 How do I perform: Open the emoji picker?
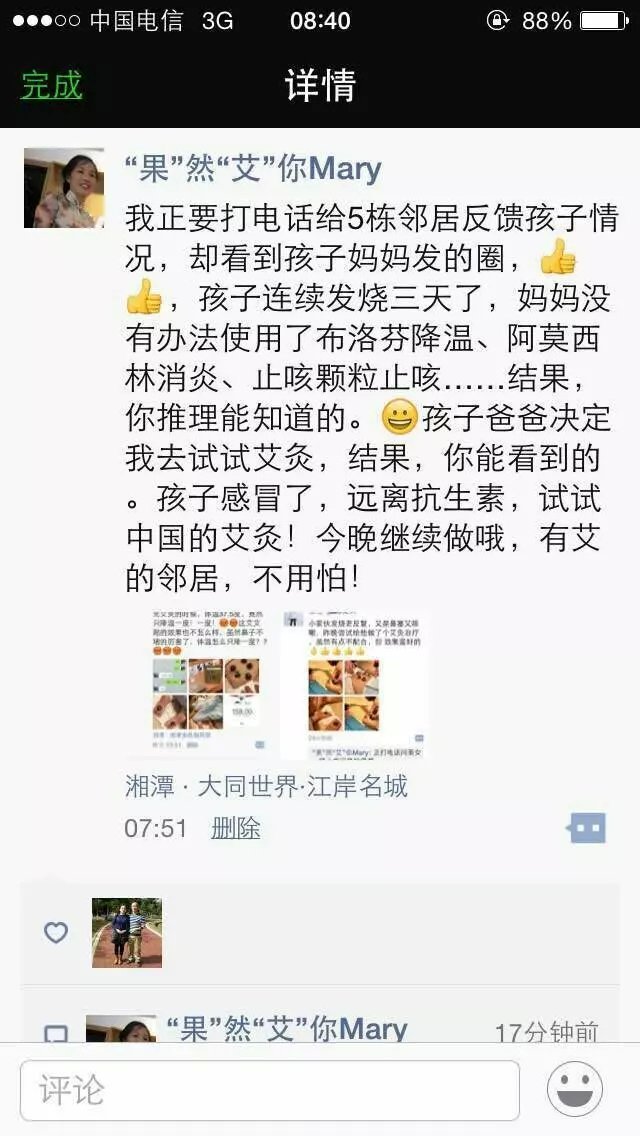(575, 1090)
